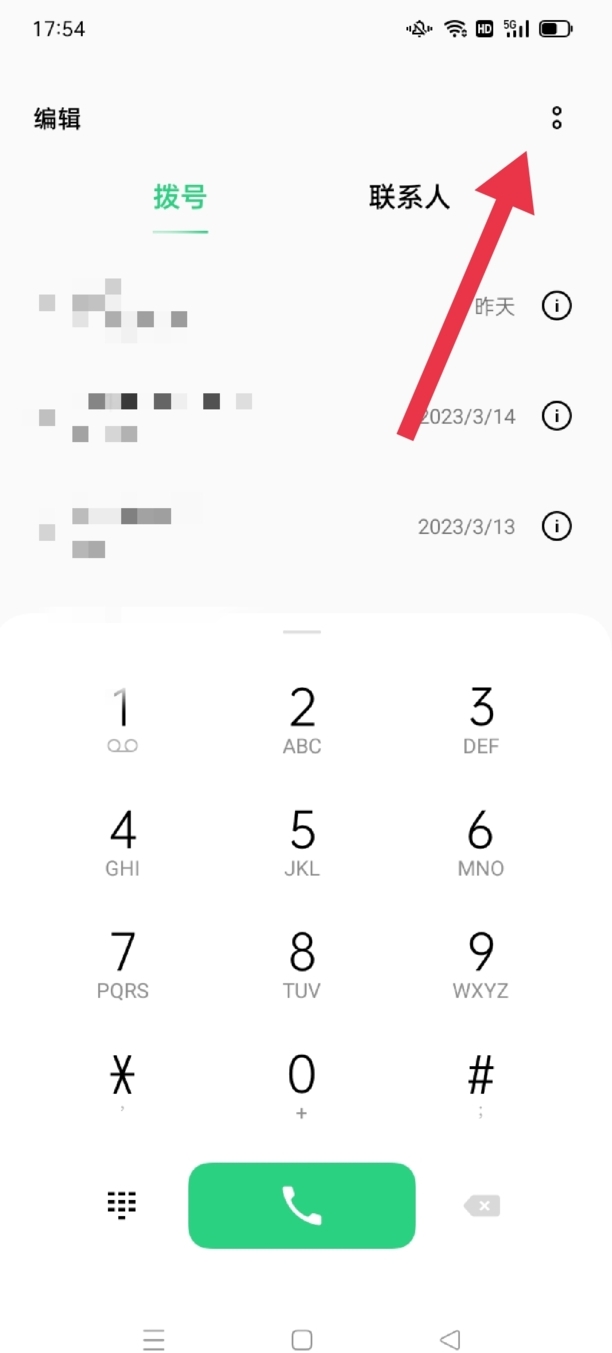Screen dimensions: 612x1353
Task: Place call with green phone button
Action: 301,1205
